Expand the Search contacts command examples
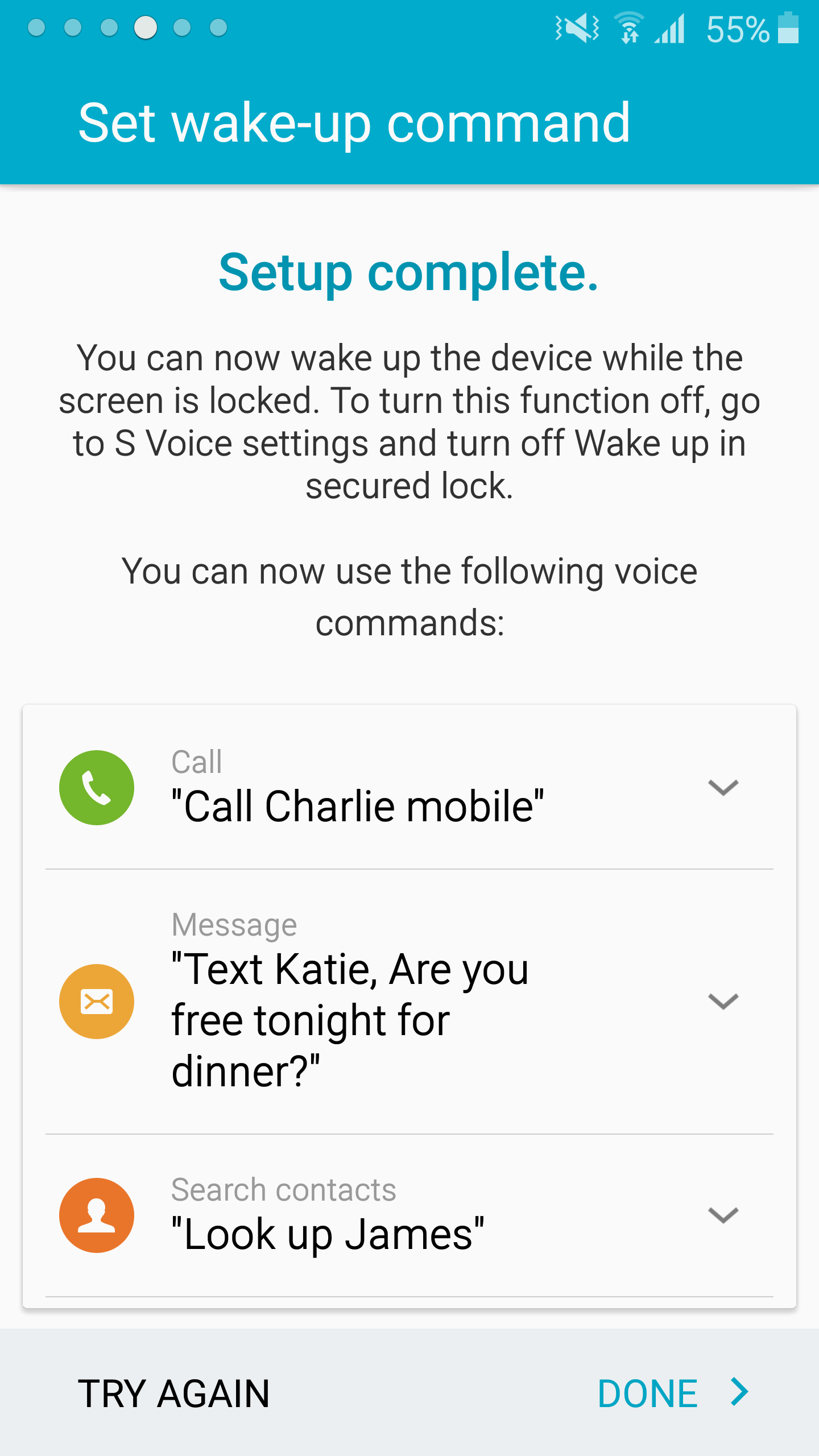The height and width of the screenshot is (1456, 819). [723, 1215]
